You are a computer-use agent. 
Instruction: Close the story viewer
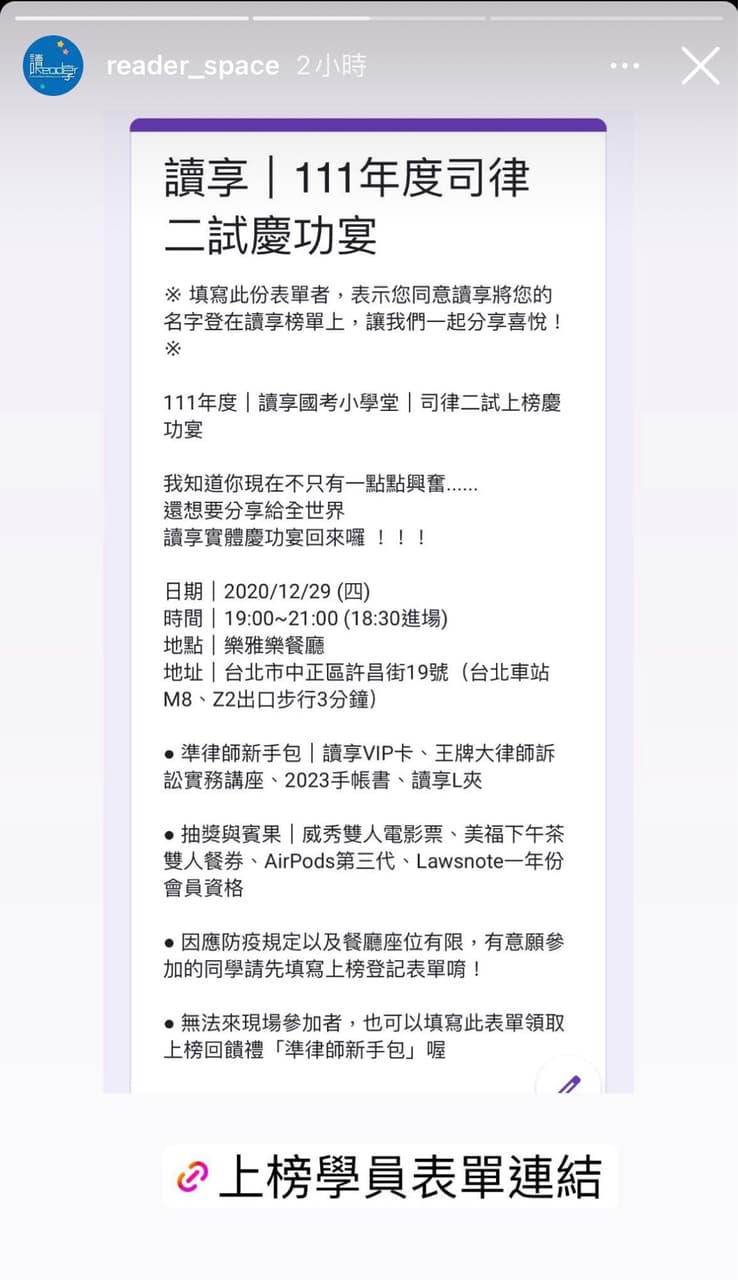700,66
